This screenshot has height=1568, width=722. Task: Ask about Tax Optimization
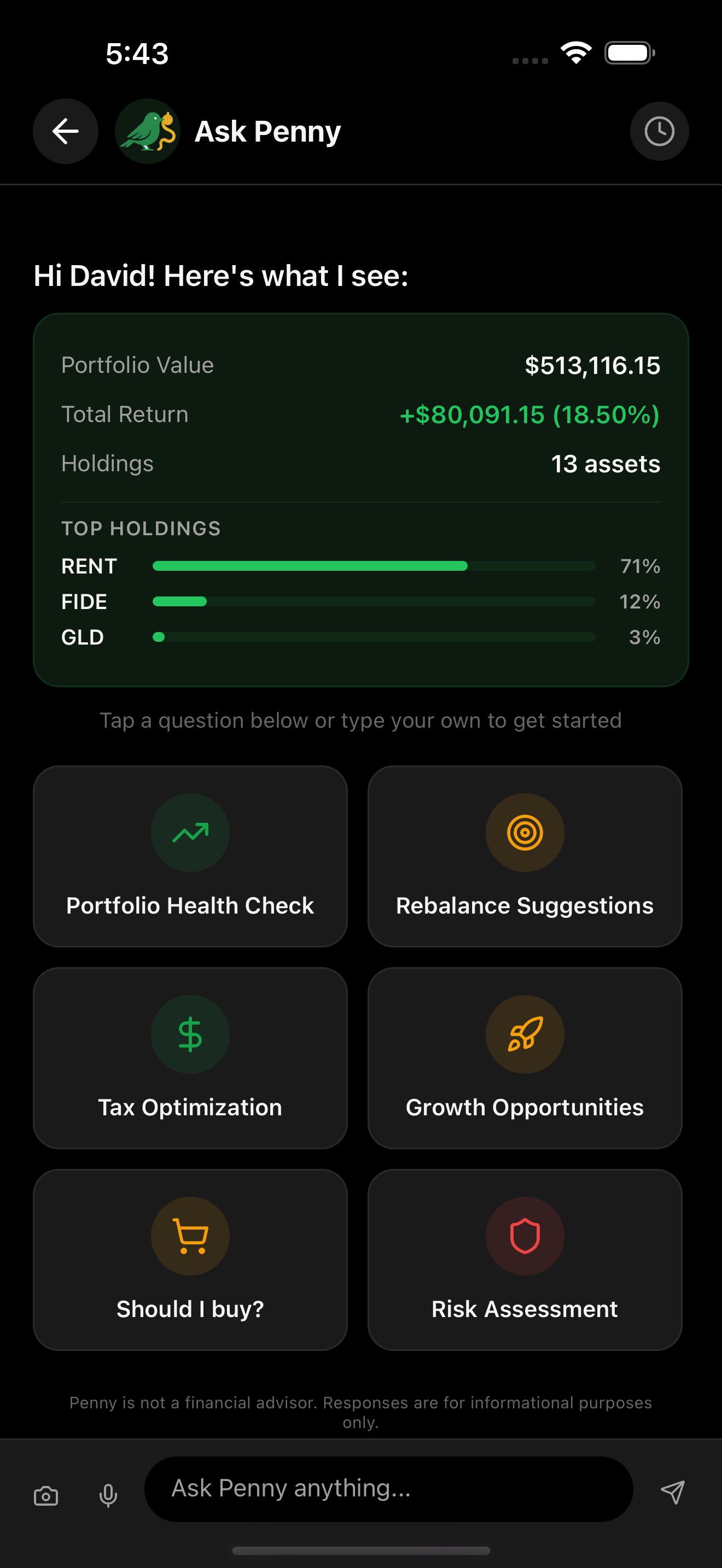coord(190,1057)
